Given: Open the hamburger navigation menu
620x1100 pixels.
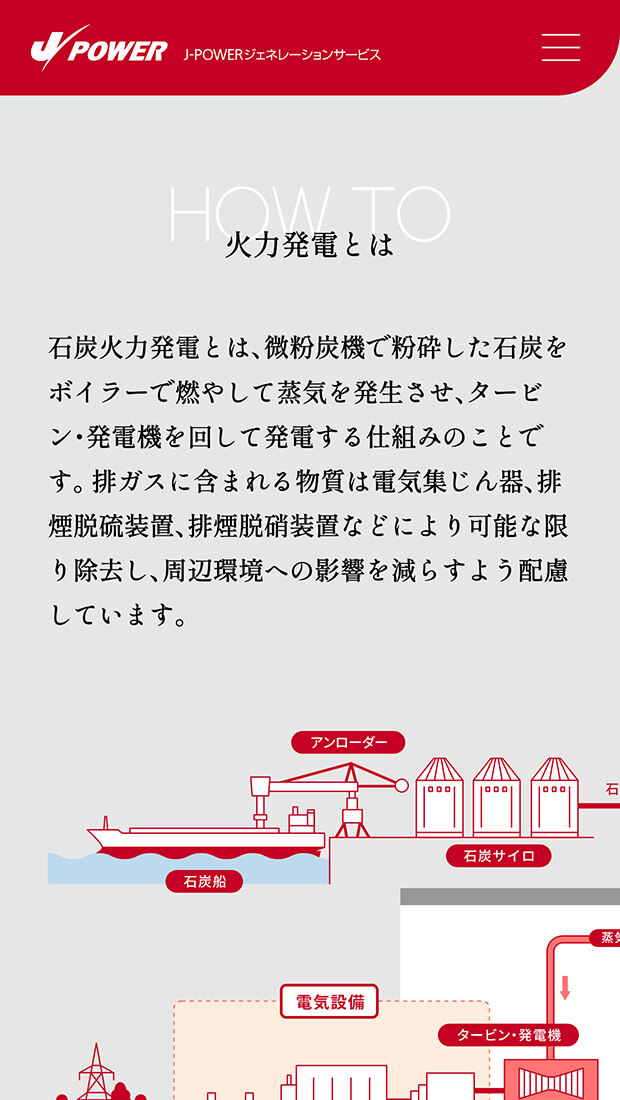Looking at the screenshot, I should [x=561, y=47].
